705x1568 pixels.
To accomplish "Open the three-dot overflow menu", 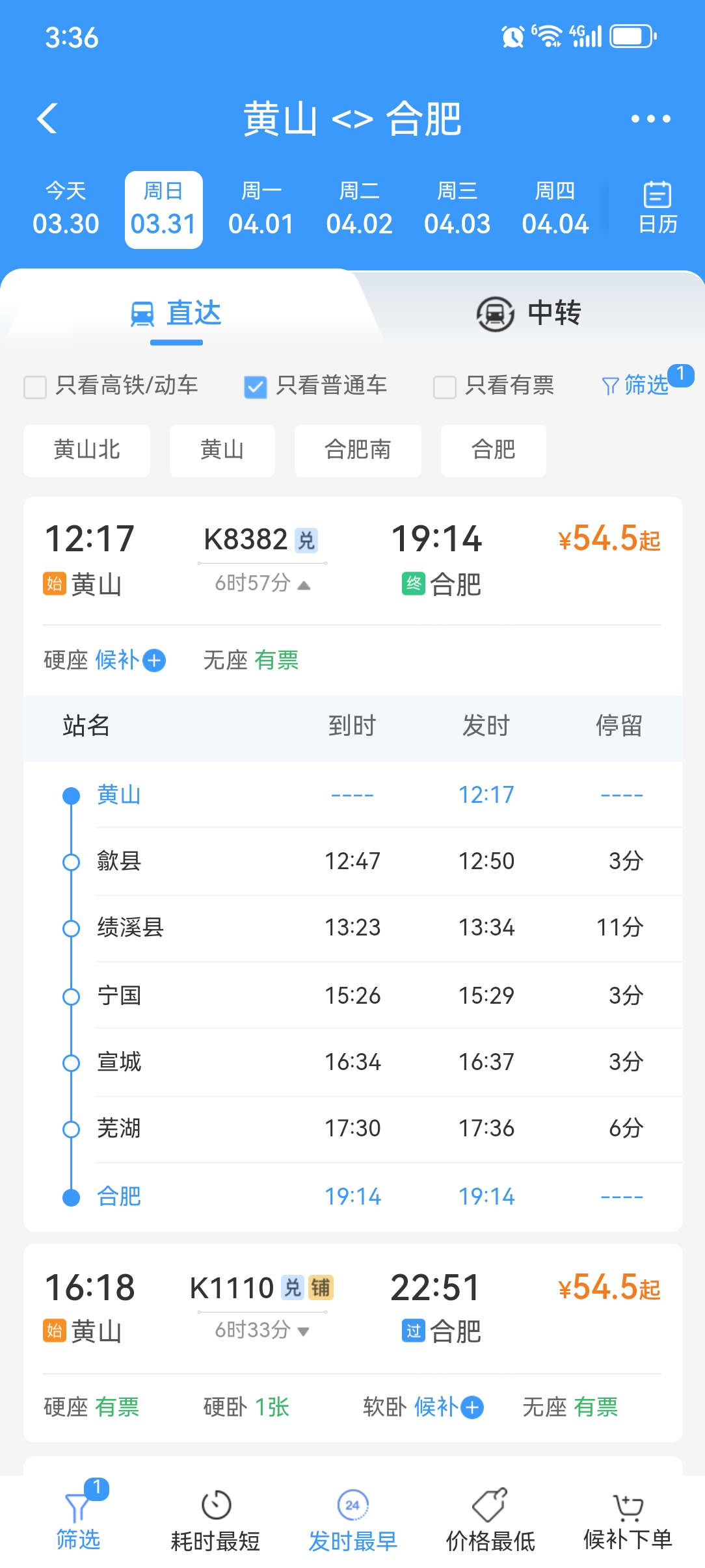I will pos(650,119).
